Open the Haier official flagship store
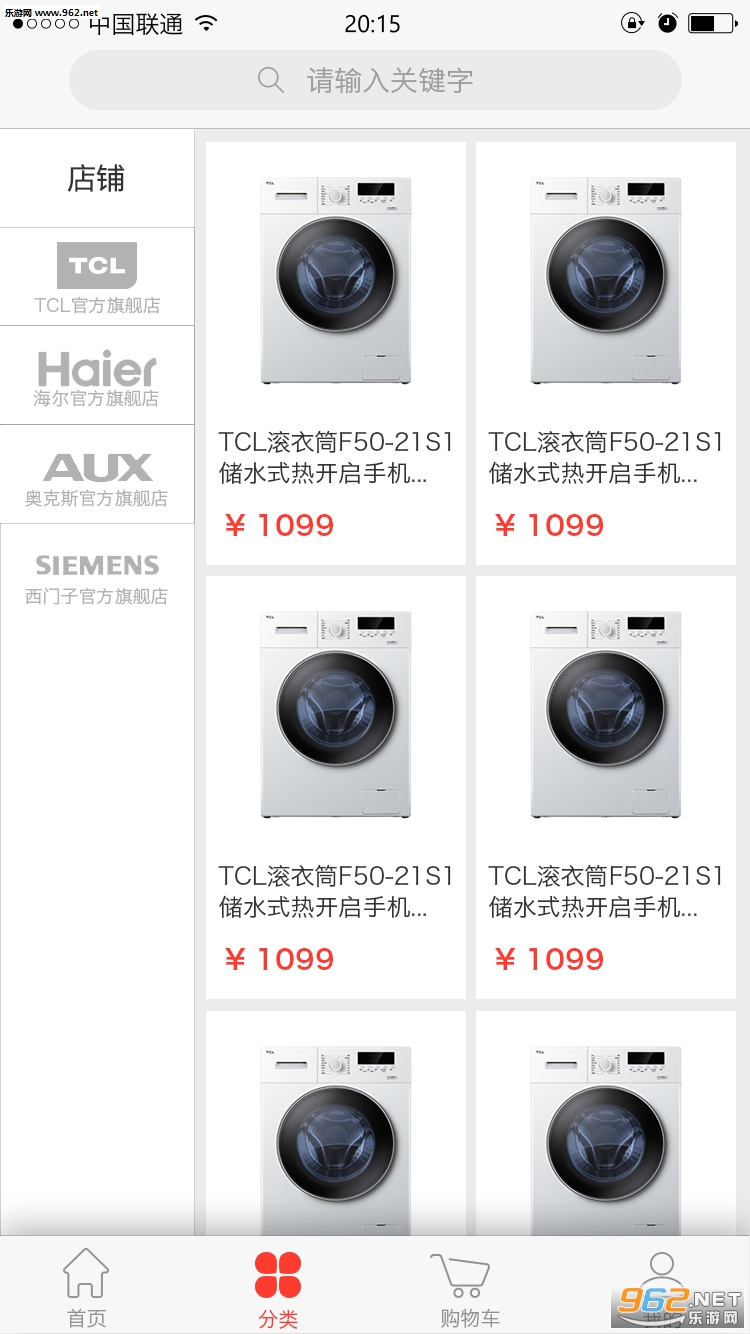 [x=97, y=376]
